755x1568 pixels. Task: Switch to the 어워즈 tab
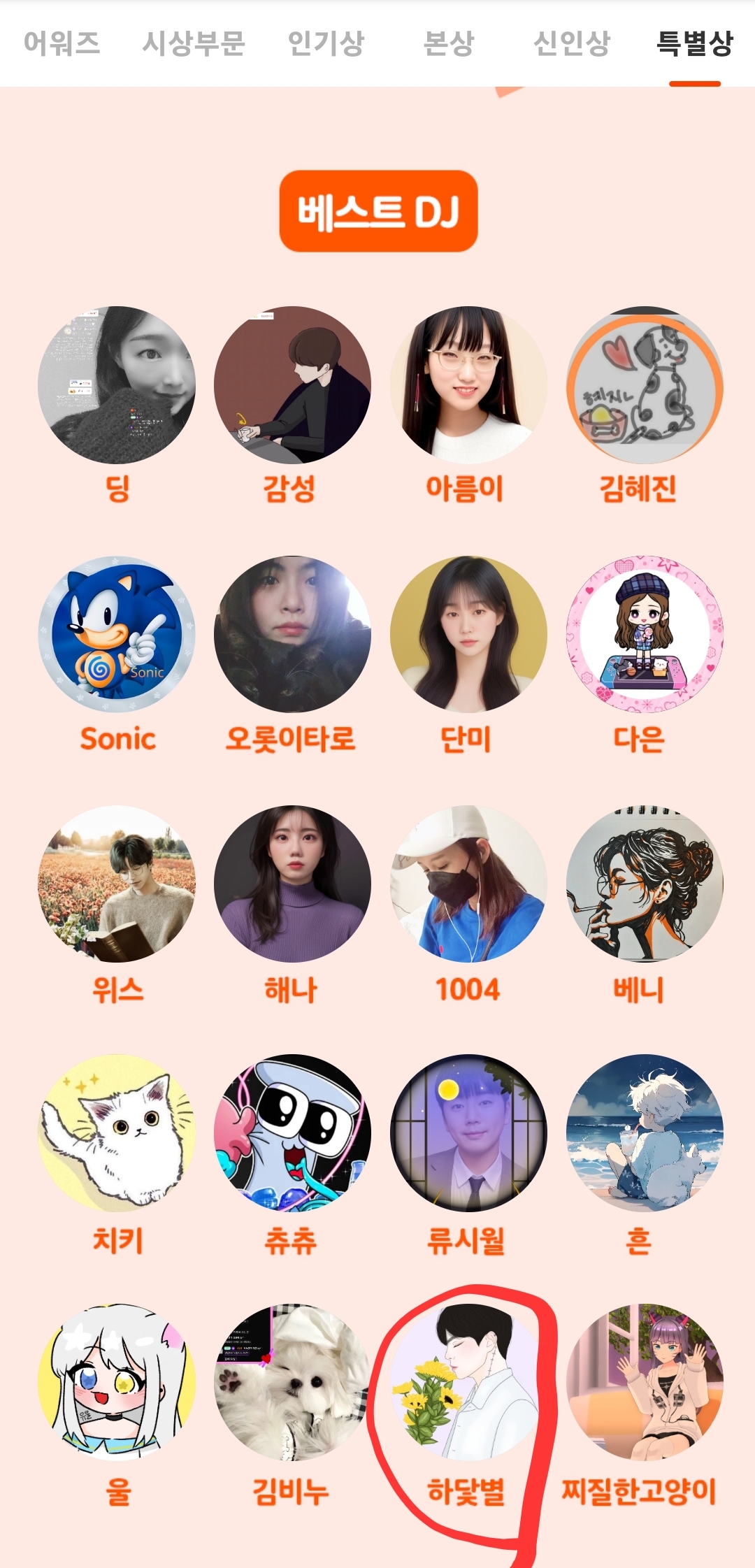pyautogui.click(x=62, y=43)
